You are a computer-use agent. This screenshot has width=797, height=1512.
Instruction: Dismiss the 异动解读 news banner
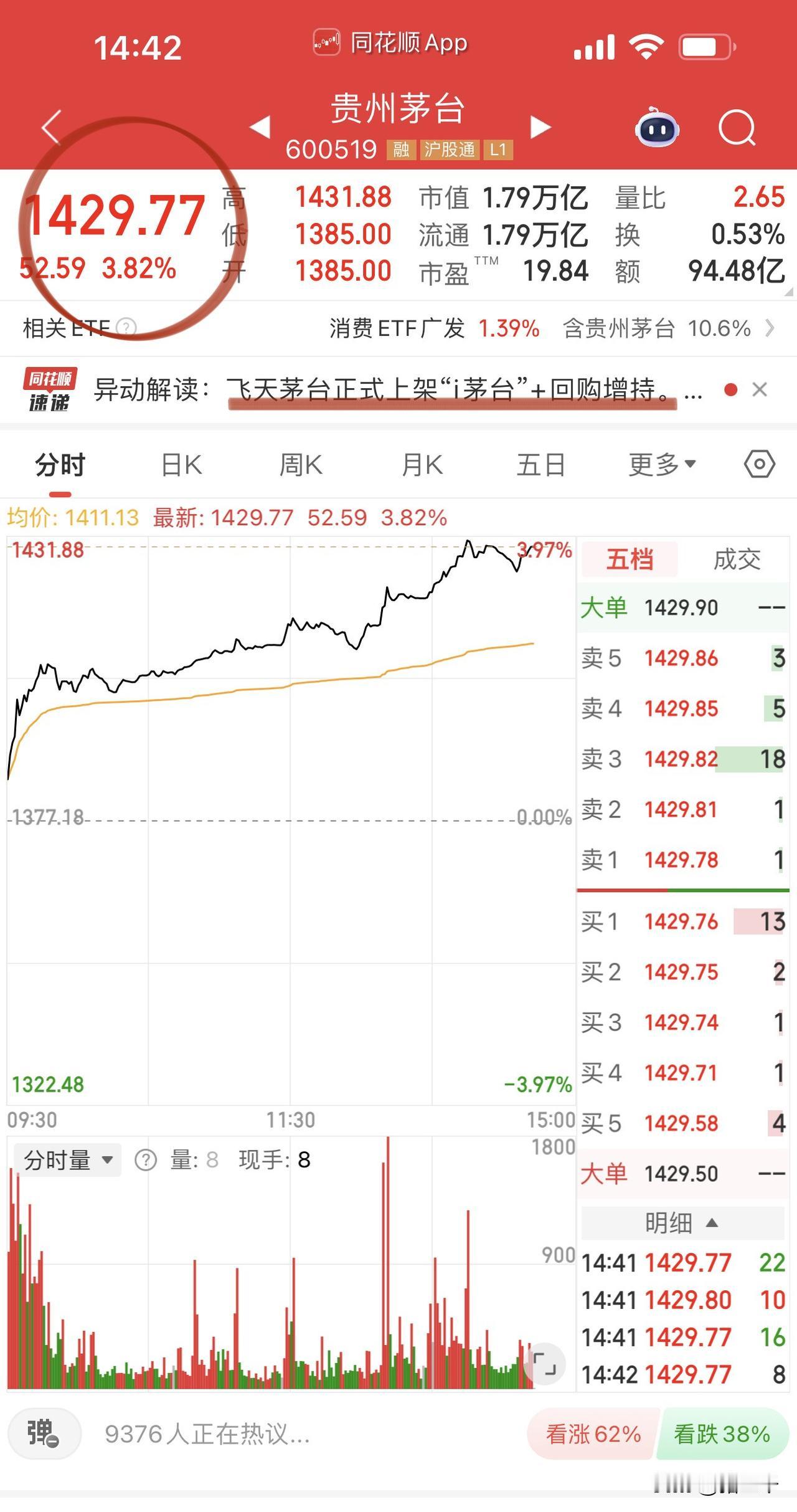point(760,389)
